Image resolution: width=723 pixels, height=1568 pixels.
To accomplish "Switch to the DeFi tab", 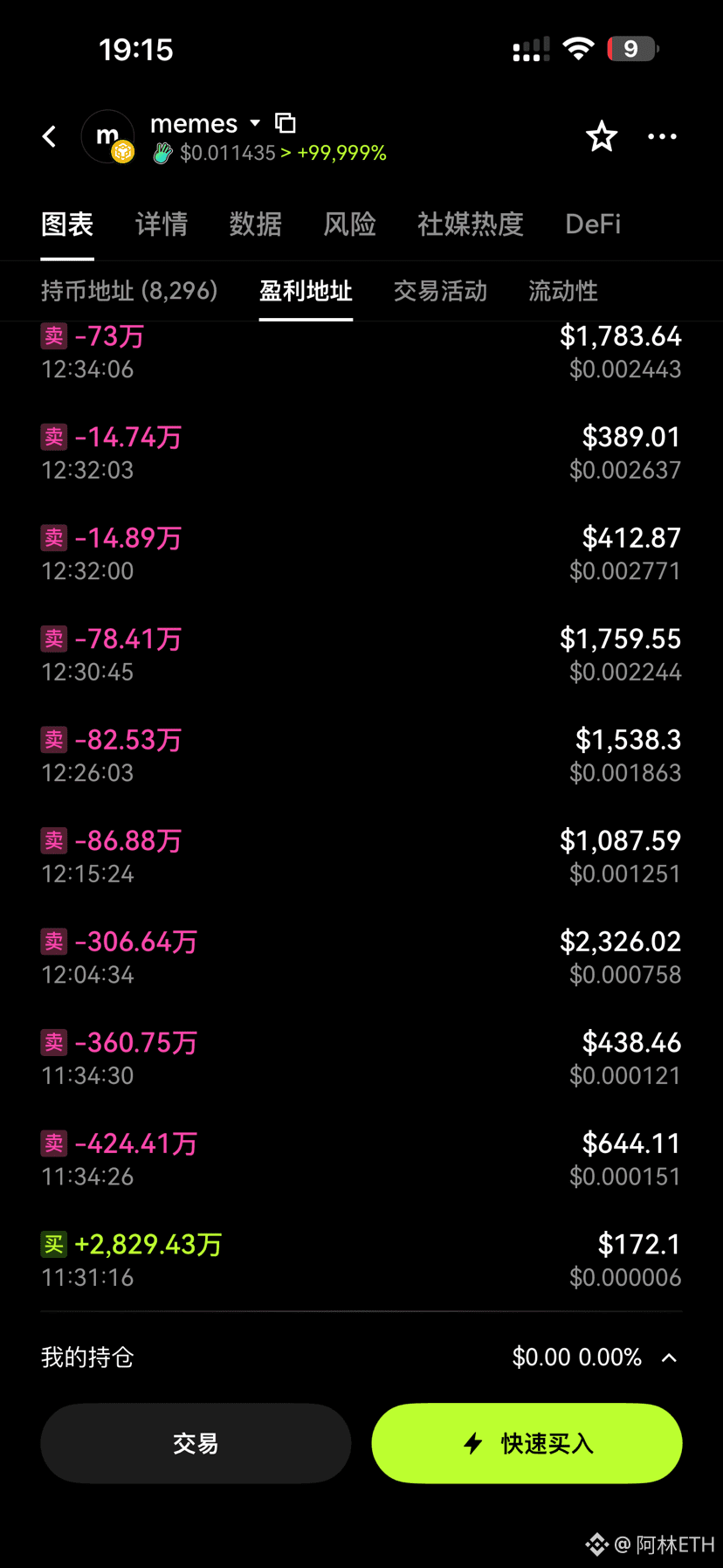I will (x=593, y=224).
